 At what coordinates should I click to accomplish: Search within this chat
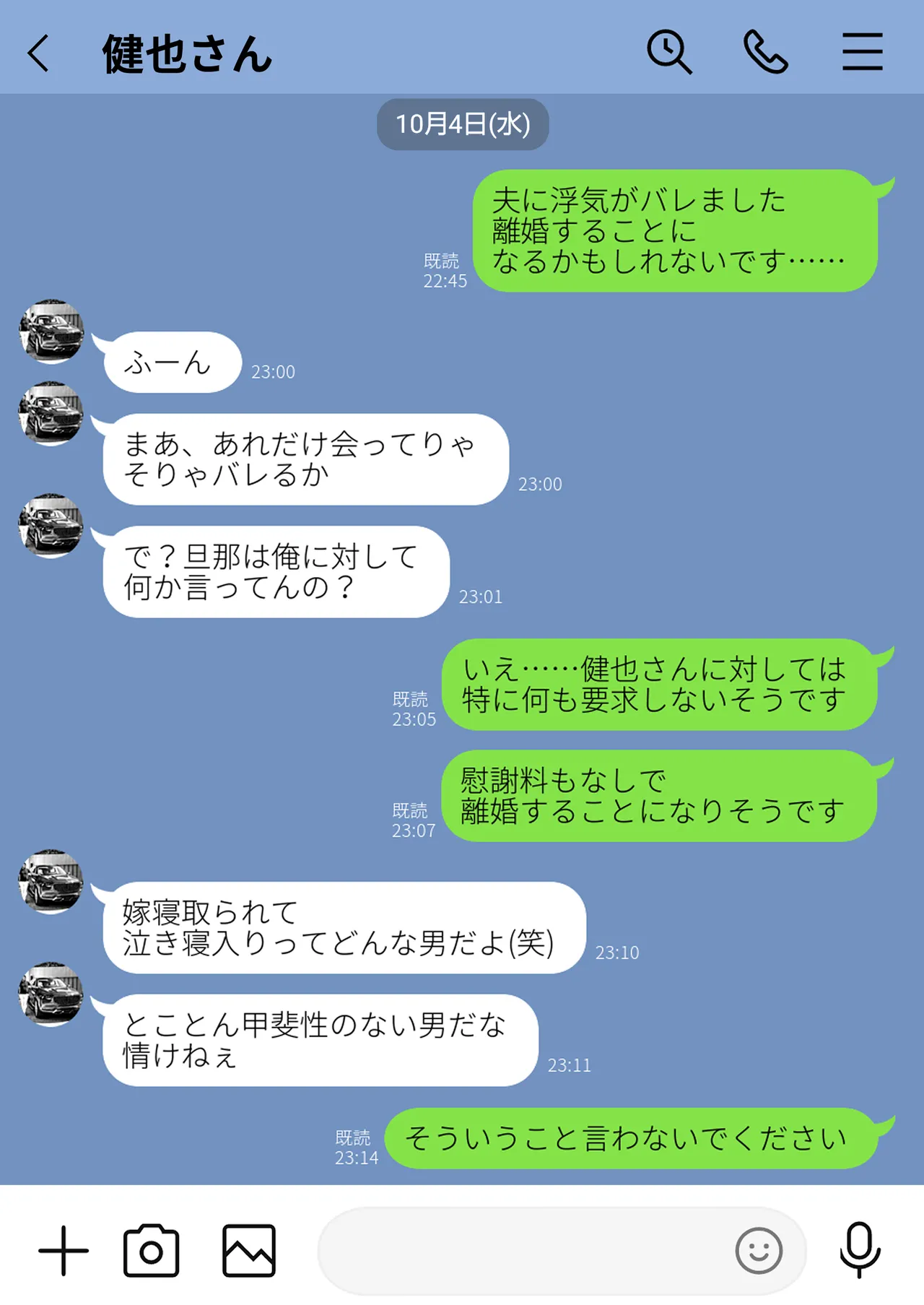pos(668,52)
